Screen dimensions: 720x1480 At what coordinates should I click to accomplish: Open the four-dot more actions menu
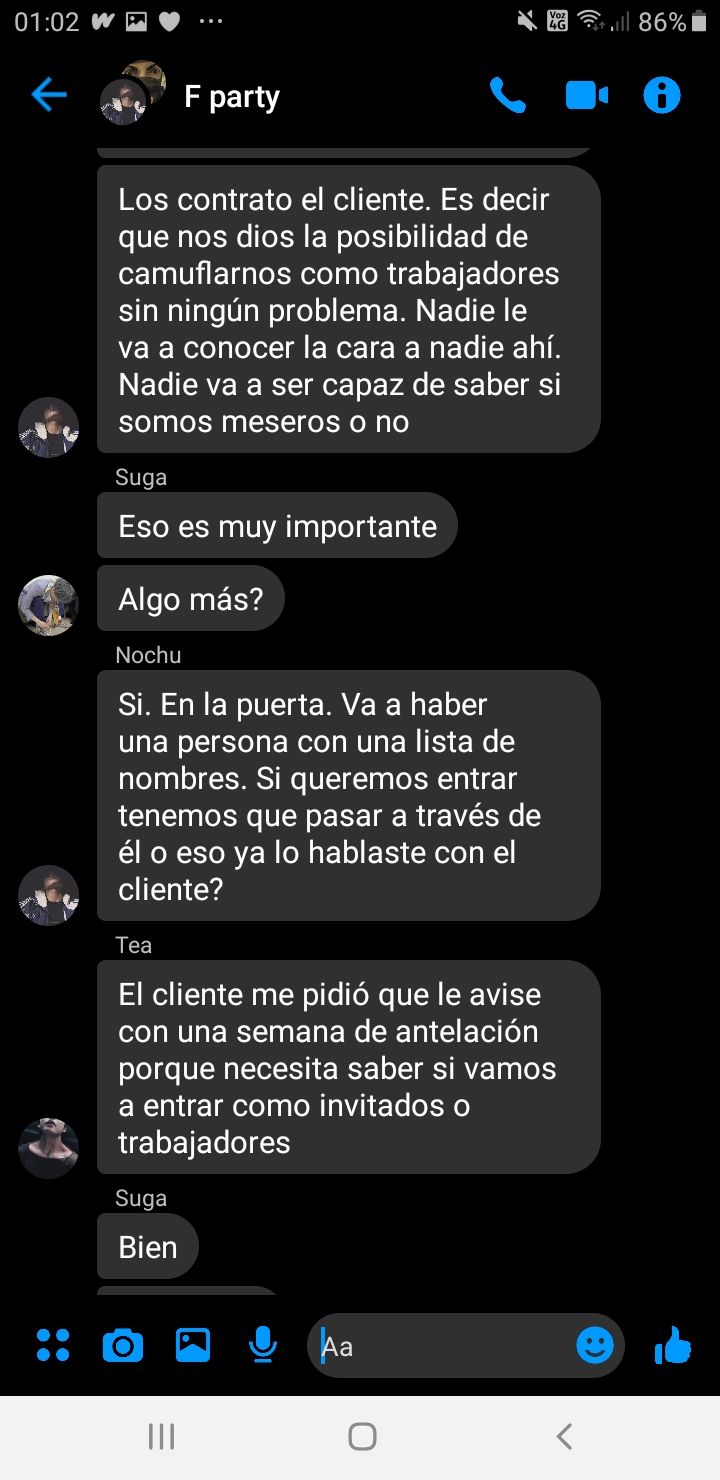pyautogui.click(x=53, y=1346)
